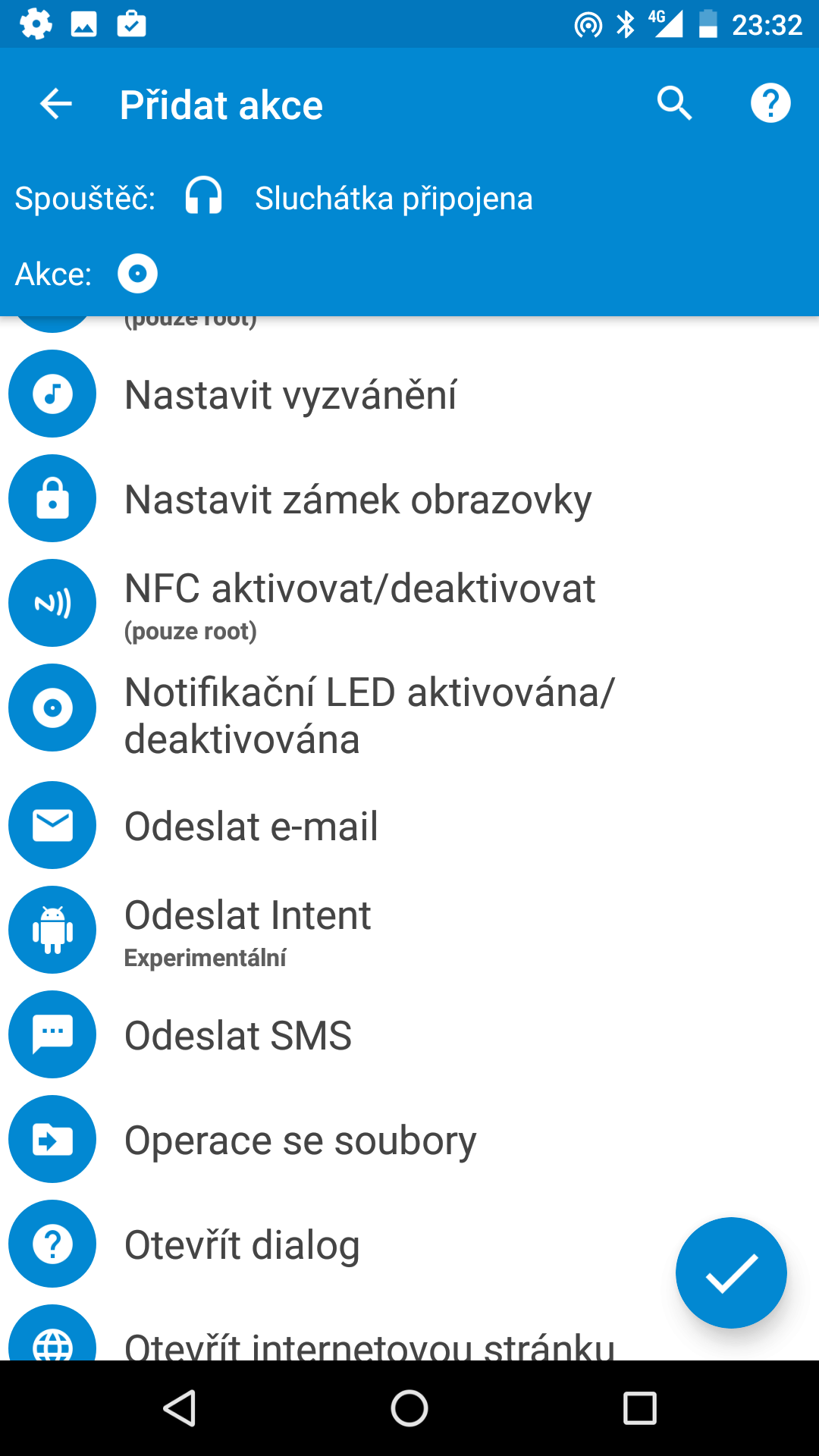819x1456 pixels.
Task: Choose Nastavit zámek obrazovky
Action: (409, 499)
